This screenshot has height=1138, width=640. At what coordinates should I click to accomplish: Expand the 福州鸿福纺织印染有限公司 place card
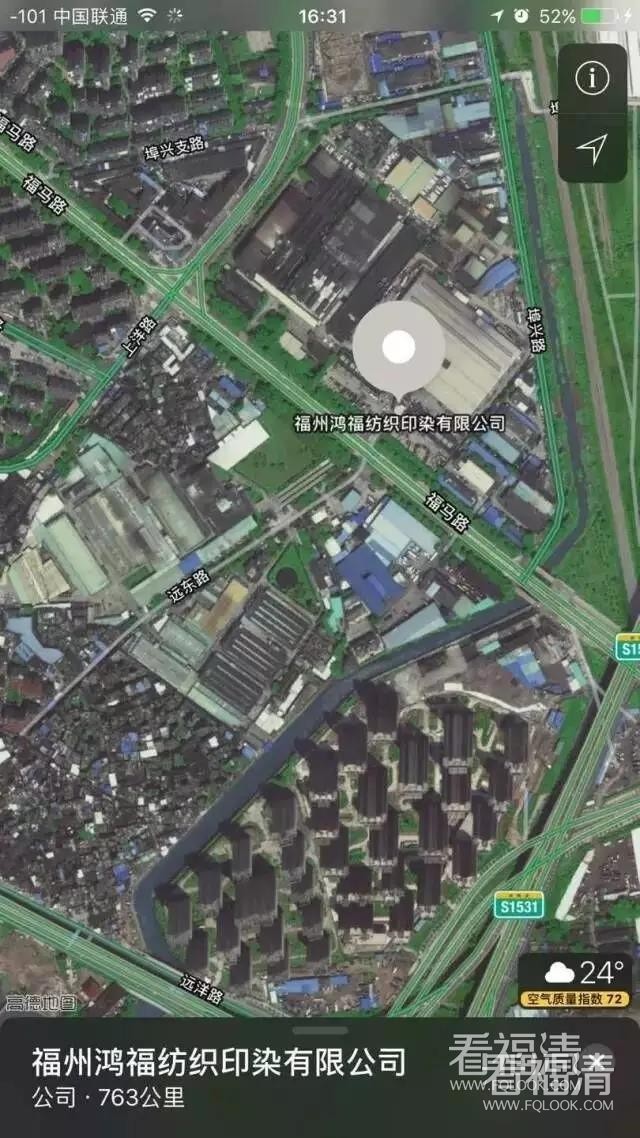pyautogui.click(x=320, y=1031)
